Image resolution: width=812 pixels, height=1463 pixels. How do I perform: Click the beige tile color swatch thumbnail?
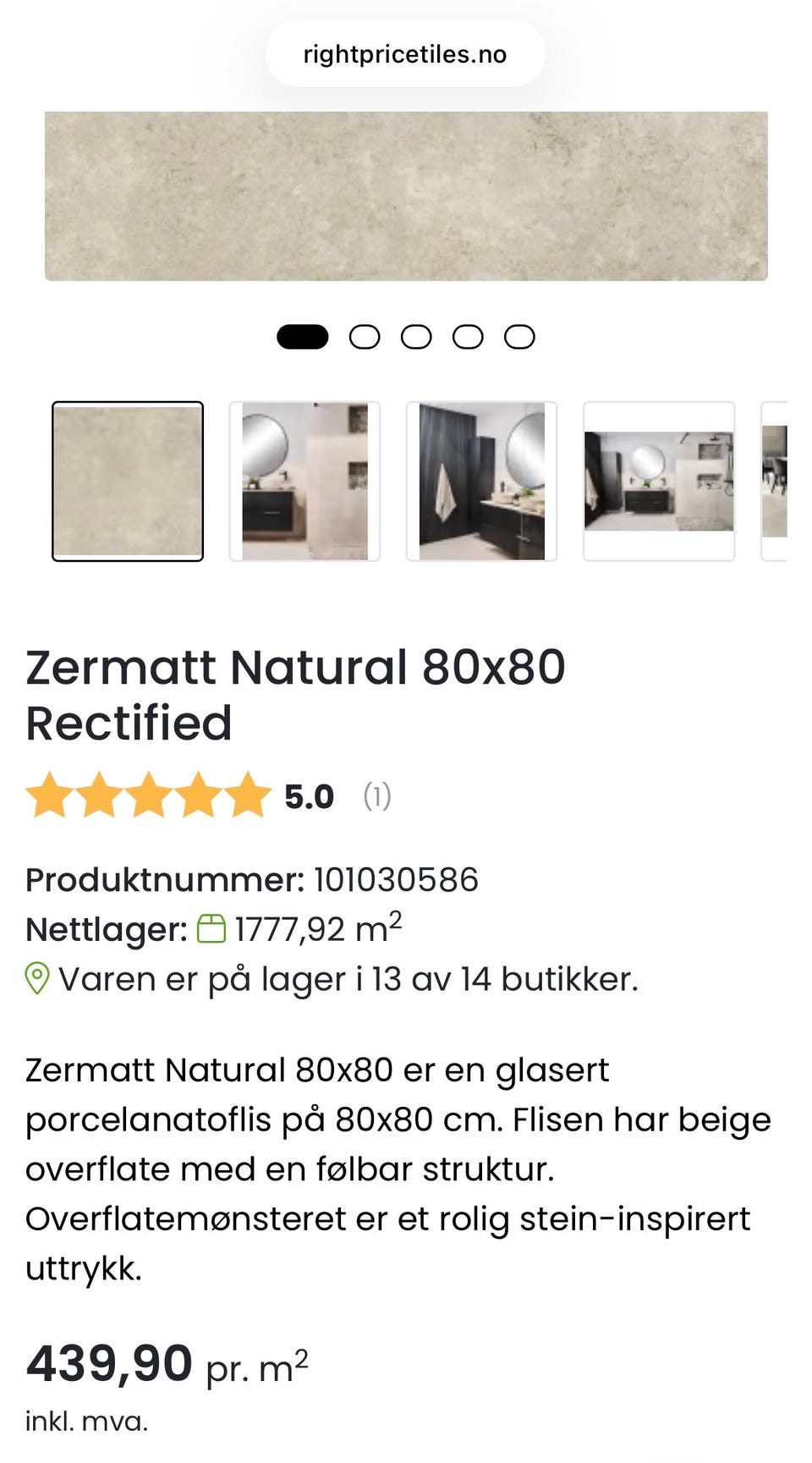coord(129,481)
